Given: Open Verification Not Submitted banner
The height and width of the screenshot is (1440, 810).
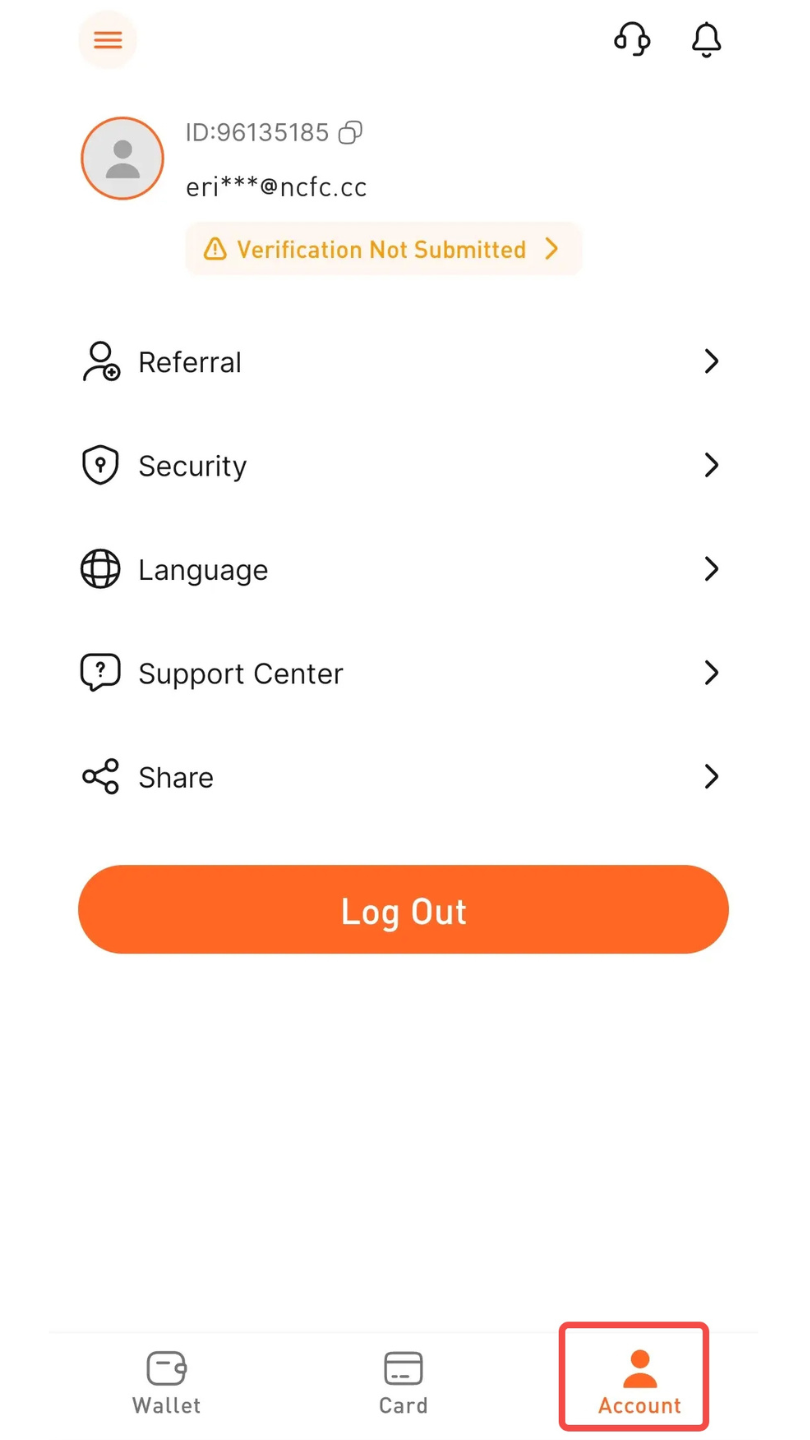Looking at the screenshot, I should click(383, 249).
